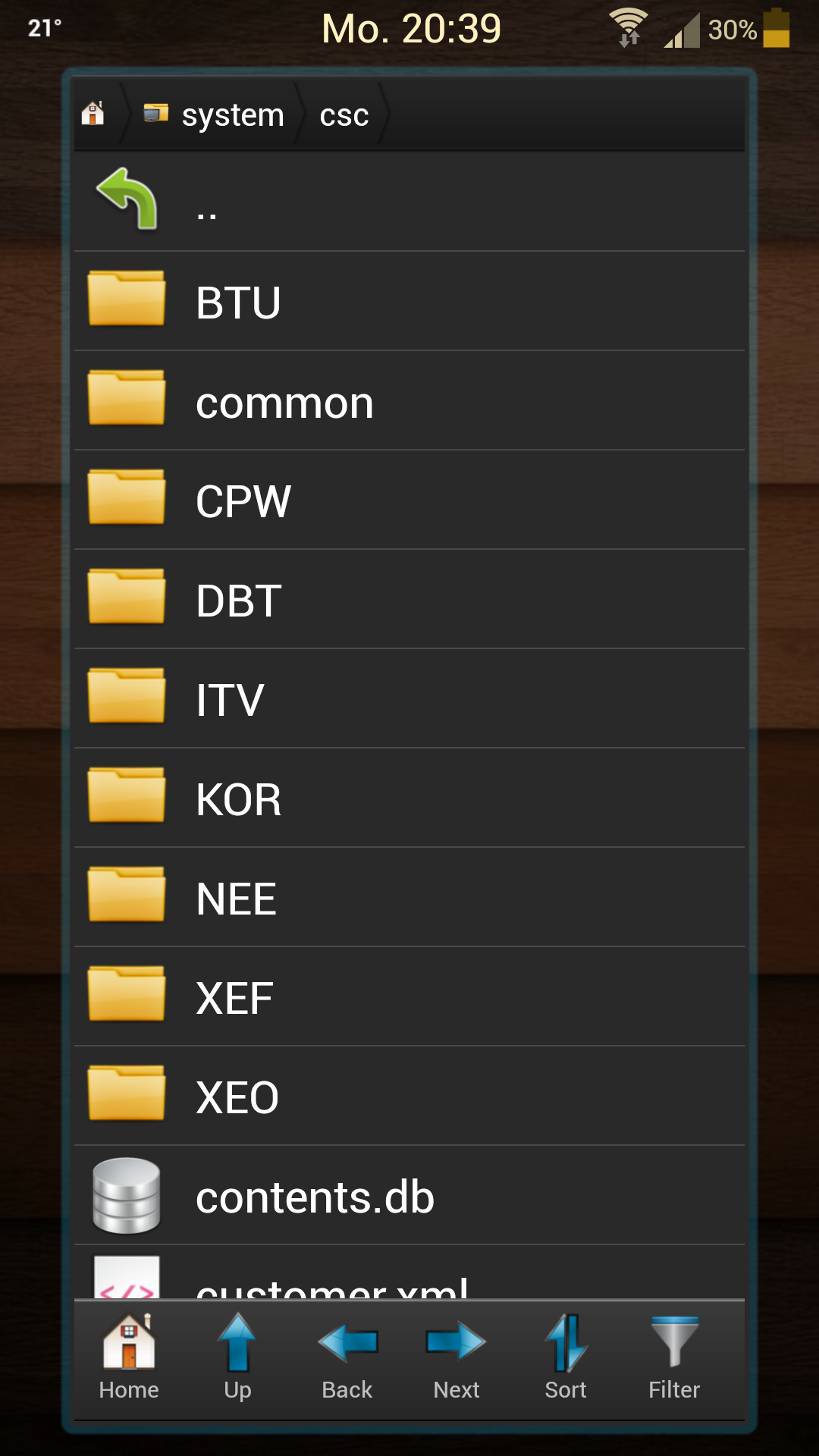This screenshot has height=1456, width=819.
Task: Open the Filter tool
Action: tap(674, 1357)
